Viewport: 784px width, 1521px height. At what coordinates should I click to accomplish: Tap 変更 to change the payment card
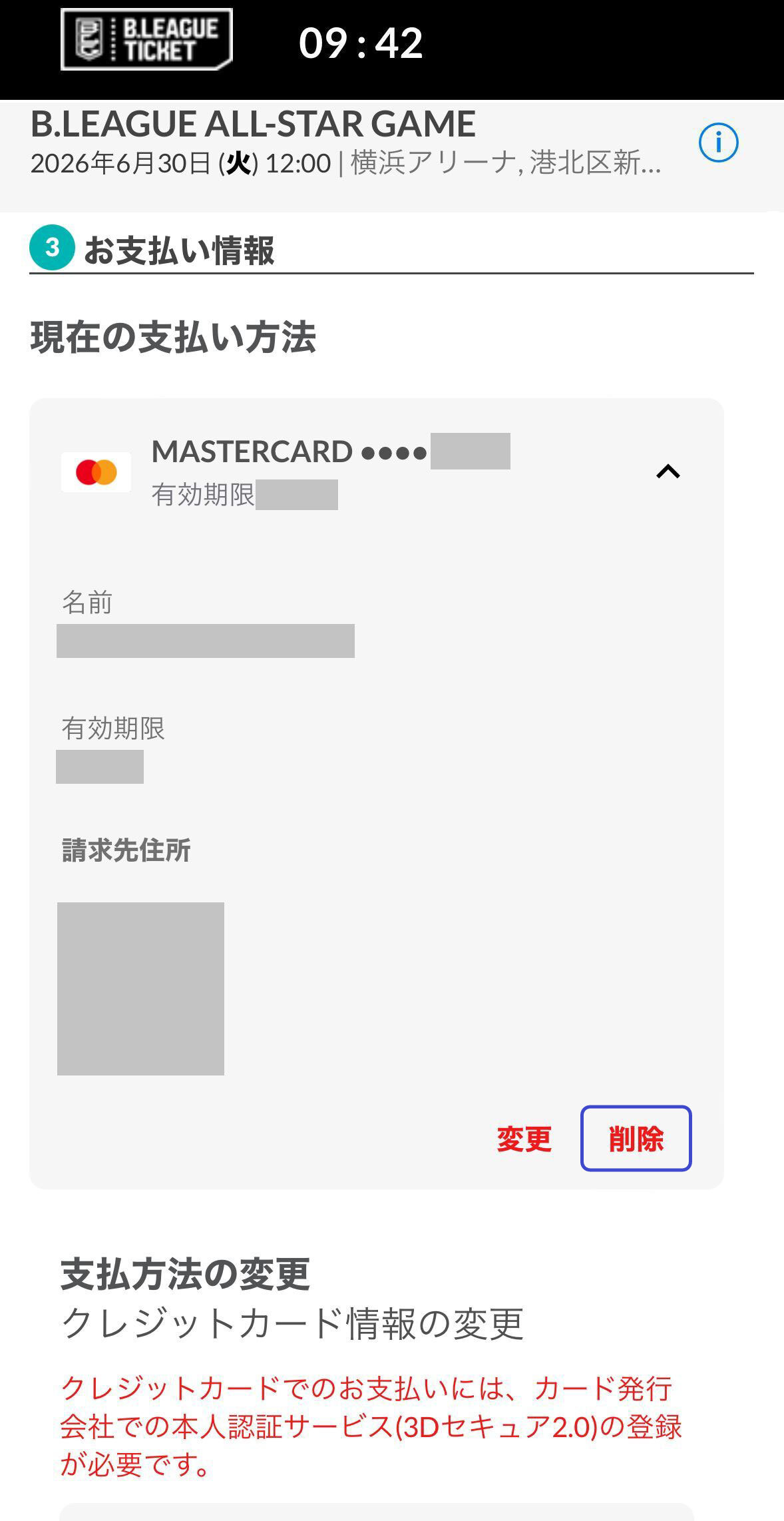(524, 1139)
